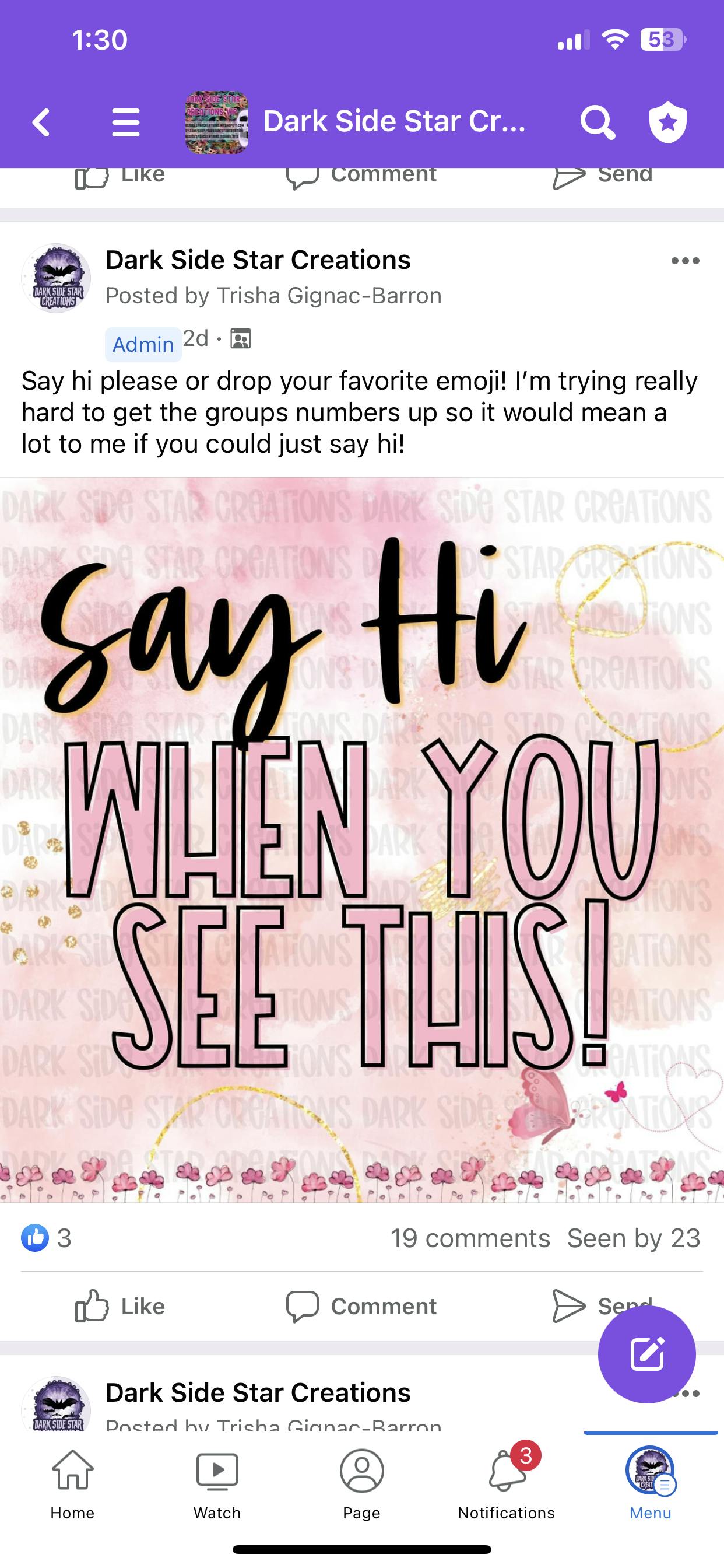724x1568 pixels.
Task: Open the 19 comments list
Action: (470, 1238)
